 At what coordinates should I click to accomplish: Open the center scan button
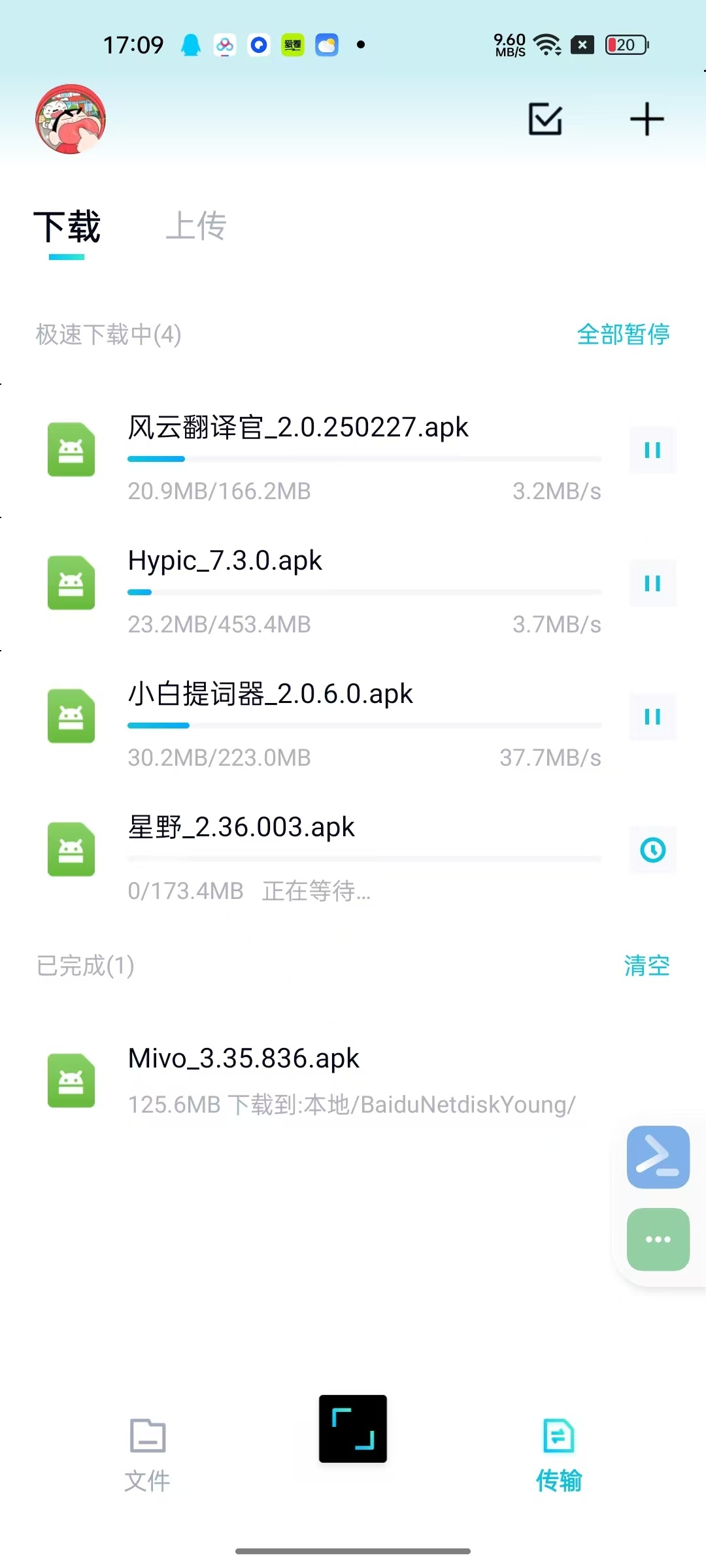tap(353, 1428)
